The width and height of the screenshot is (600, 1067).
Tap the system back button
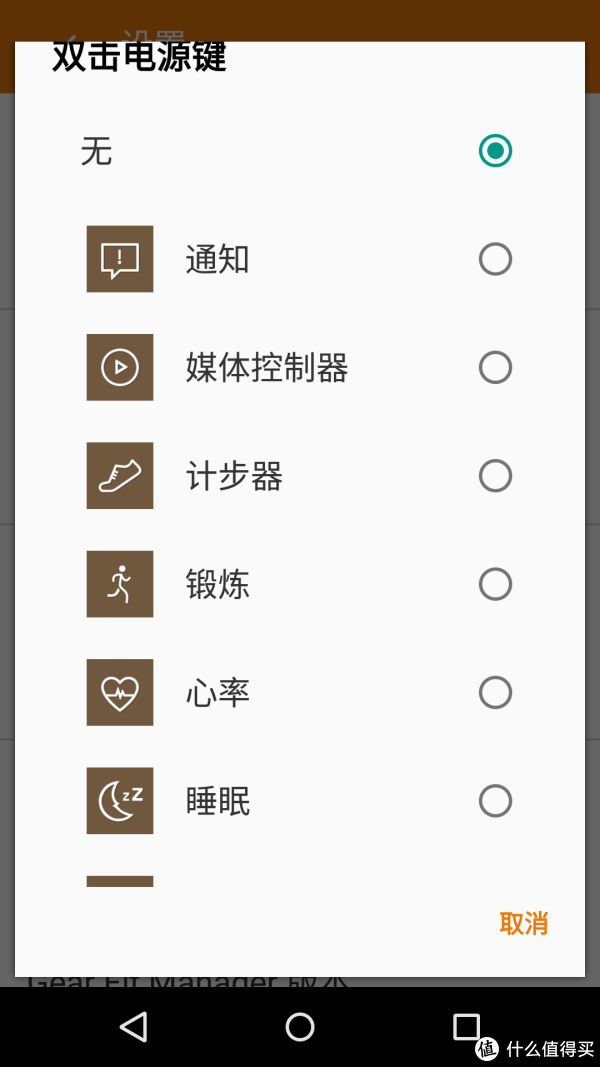tap(133, 1027)
